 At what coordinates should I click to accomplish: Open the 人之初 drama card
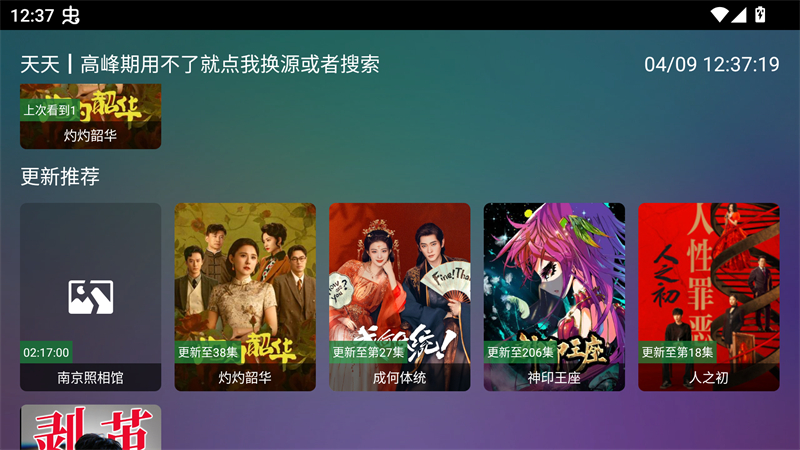708,296
